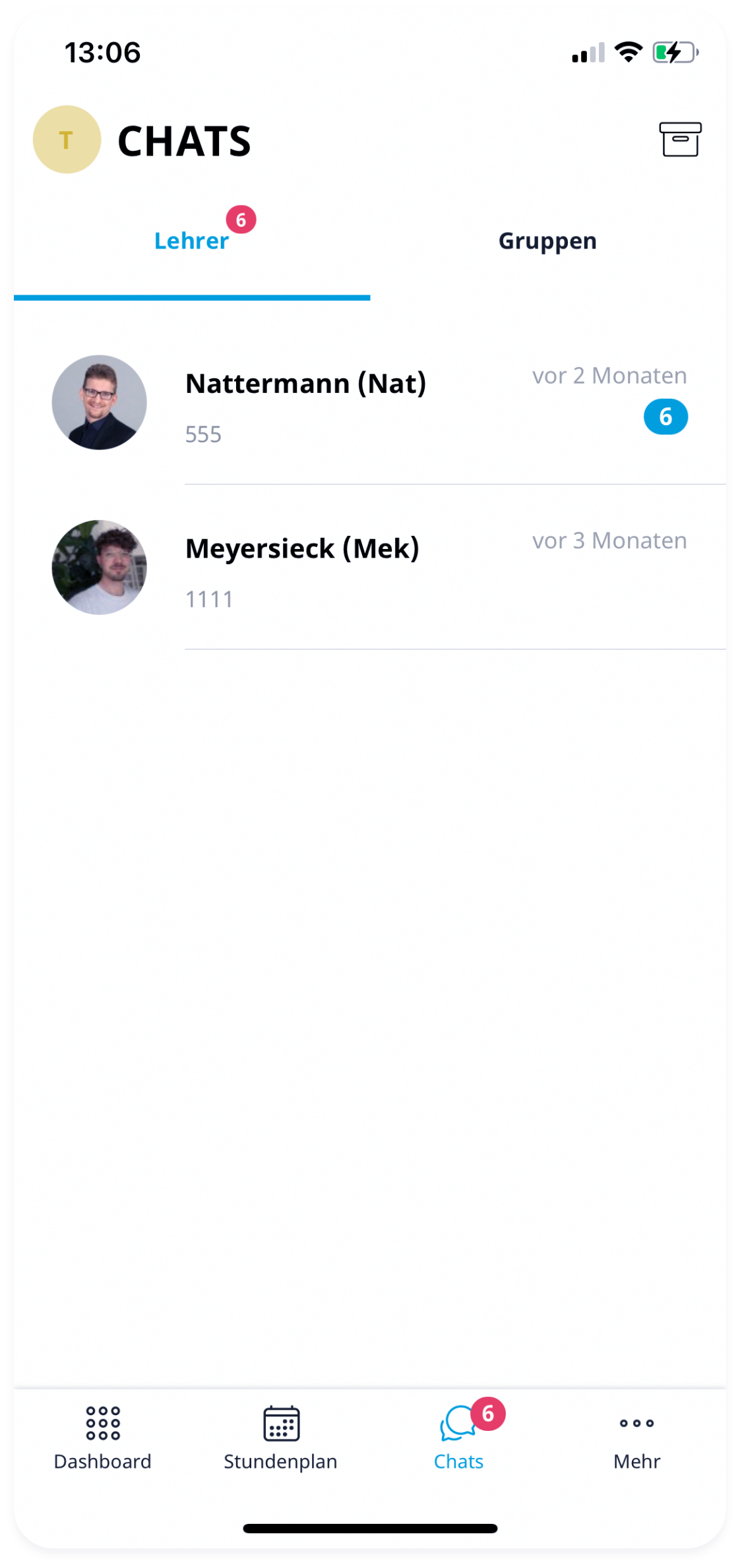Open the Mehr menu tab
Image resolution: width=740 pixels, height=1568 pixels.
636,1437
